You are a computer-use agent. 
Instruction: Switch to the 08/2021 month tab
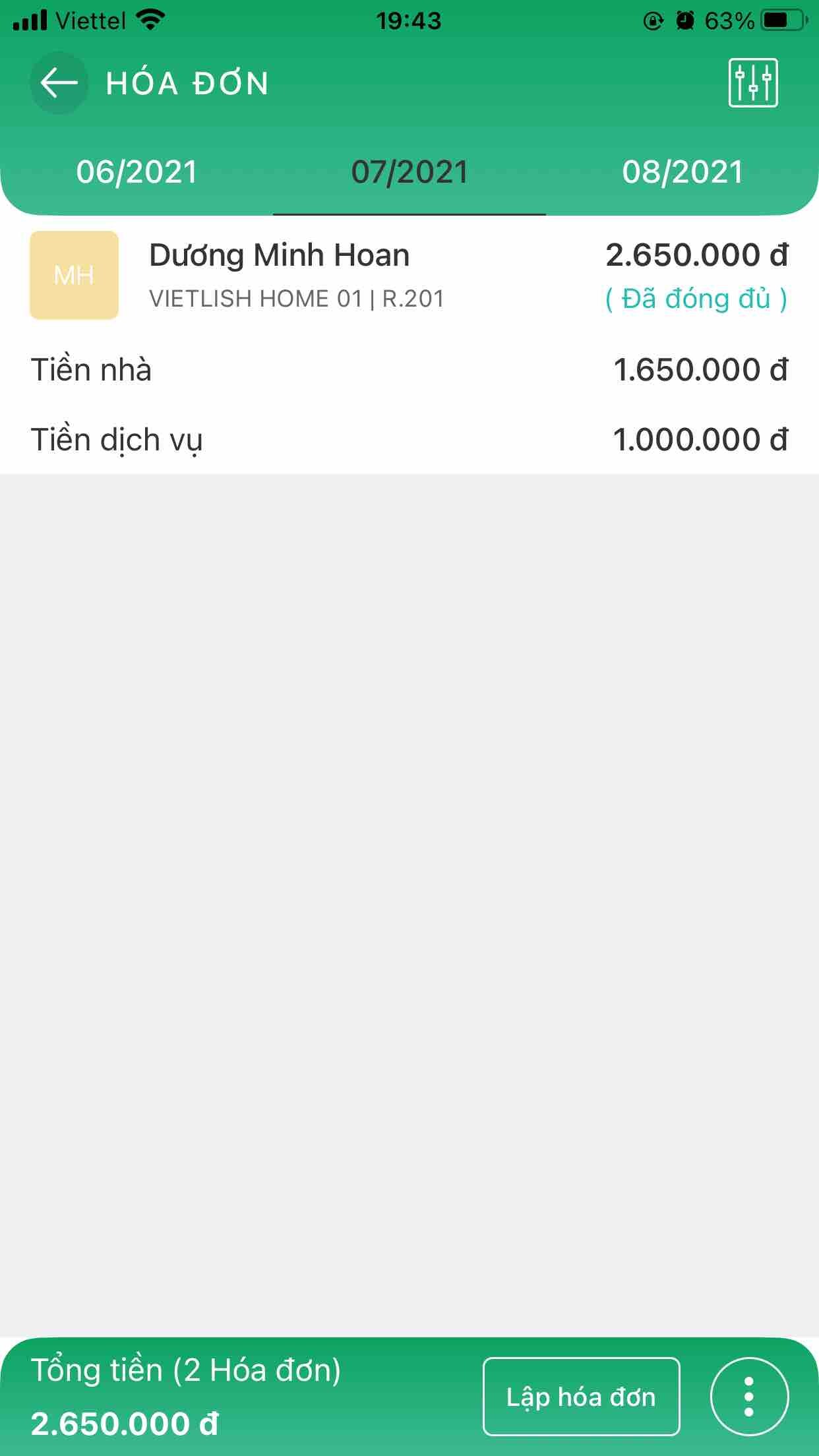[682, 173]
